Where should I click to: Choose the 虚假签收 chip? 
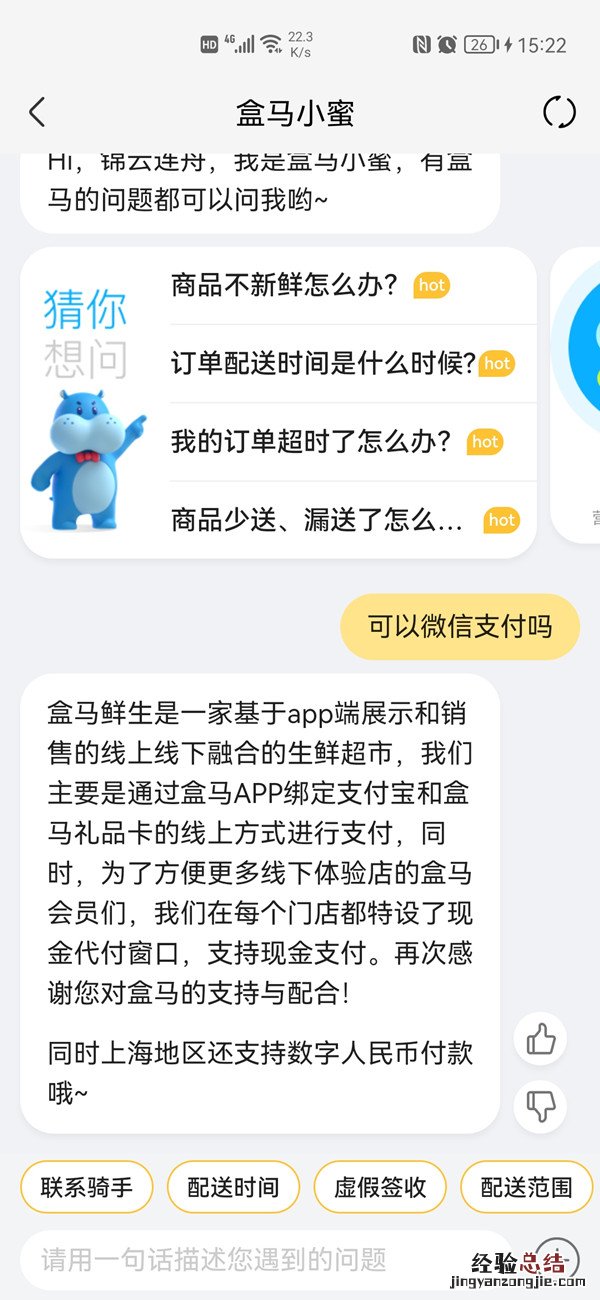coord(380,1187)
